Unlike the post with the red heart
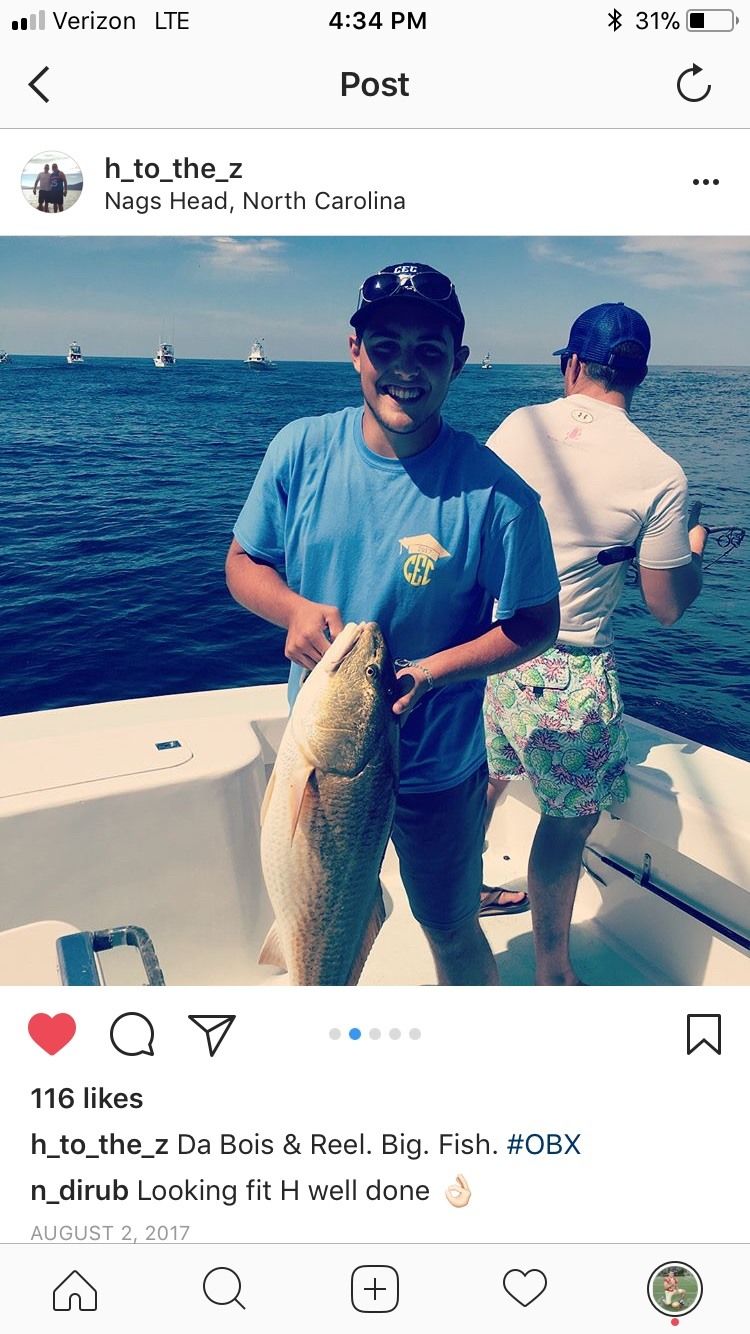 52,1034
